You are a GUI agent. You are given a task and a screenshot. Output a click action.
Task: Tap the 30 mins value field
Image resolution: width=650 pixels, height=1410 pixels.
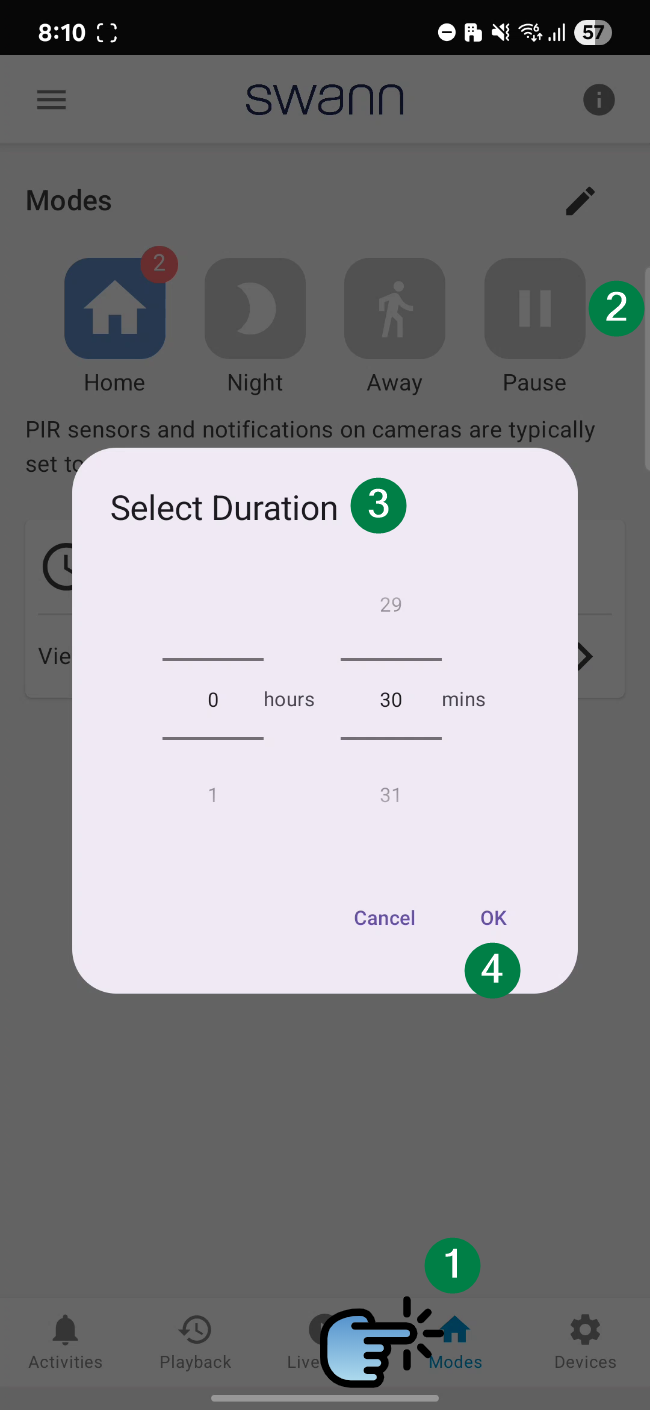pos(391,700)
